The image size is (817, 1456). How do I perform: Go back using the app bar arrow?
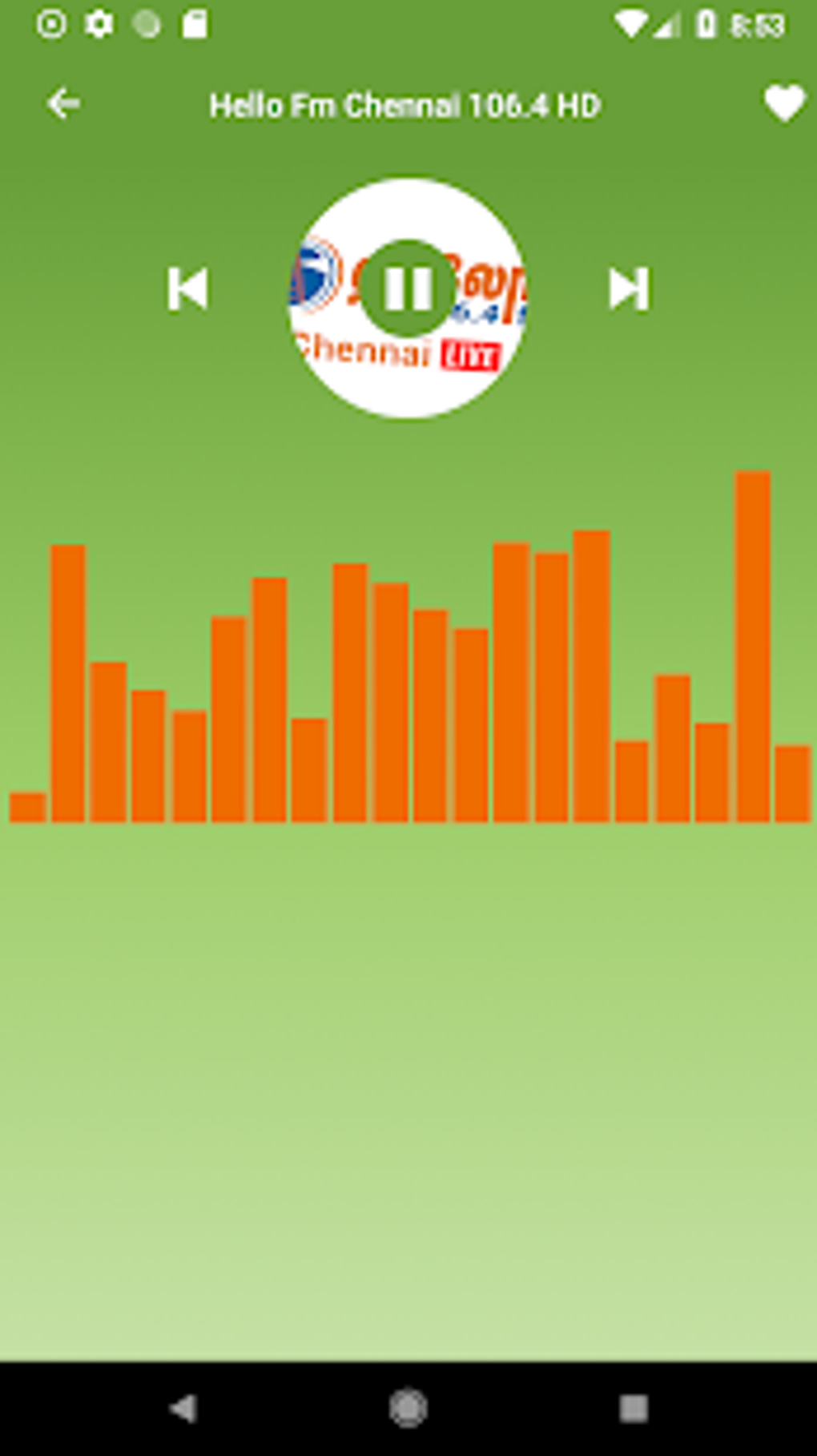63,104
